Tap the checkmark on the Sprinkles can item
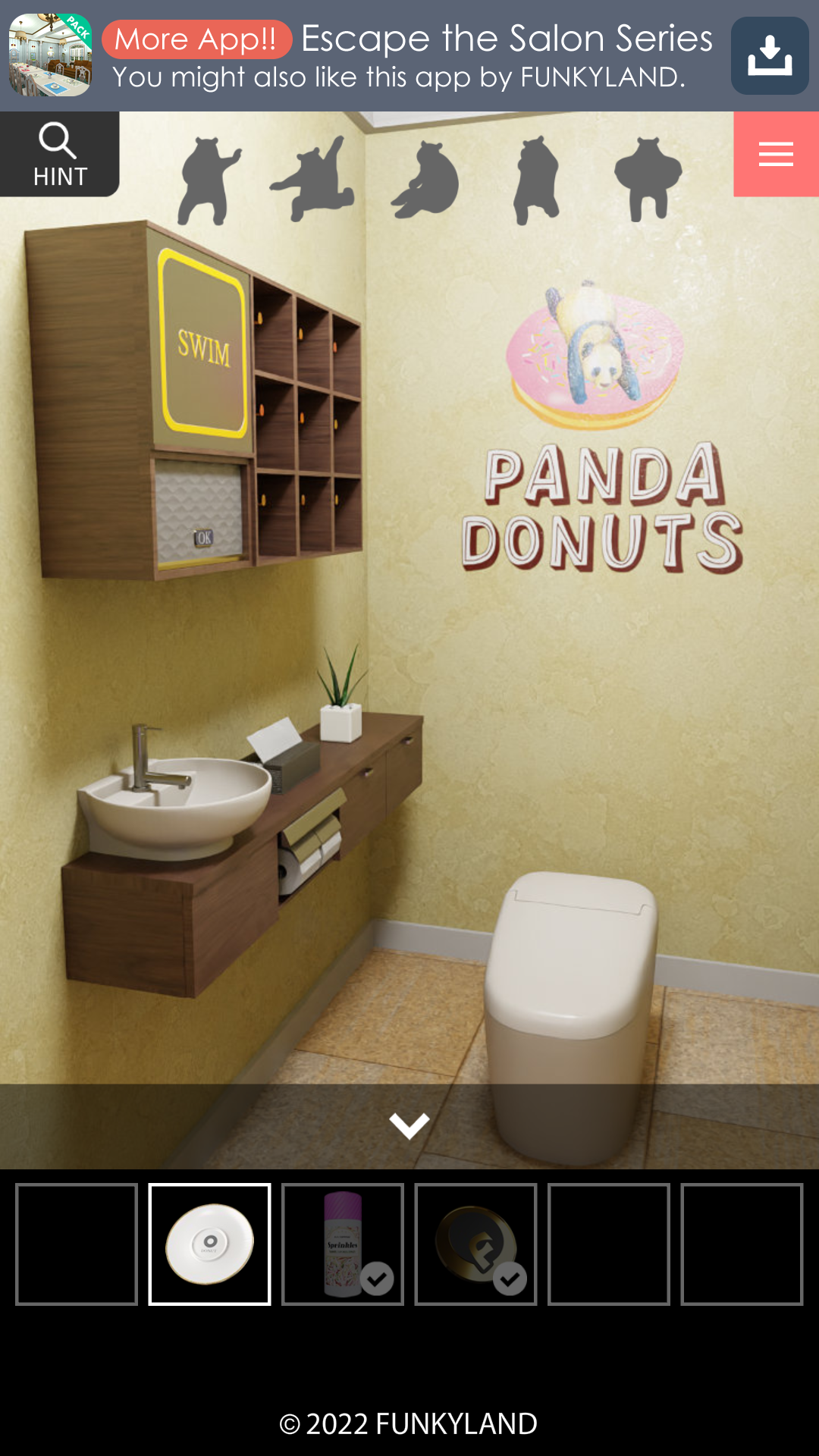The height and width of the screenshot is (1456, 819). pyautogui.click(x=378, y=1278)
